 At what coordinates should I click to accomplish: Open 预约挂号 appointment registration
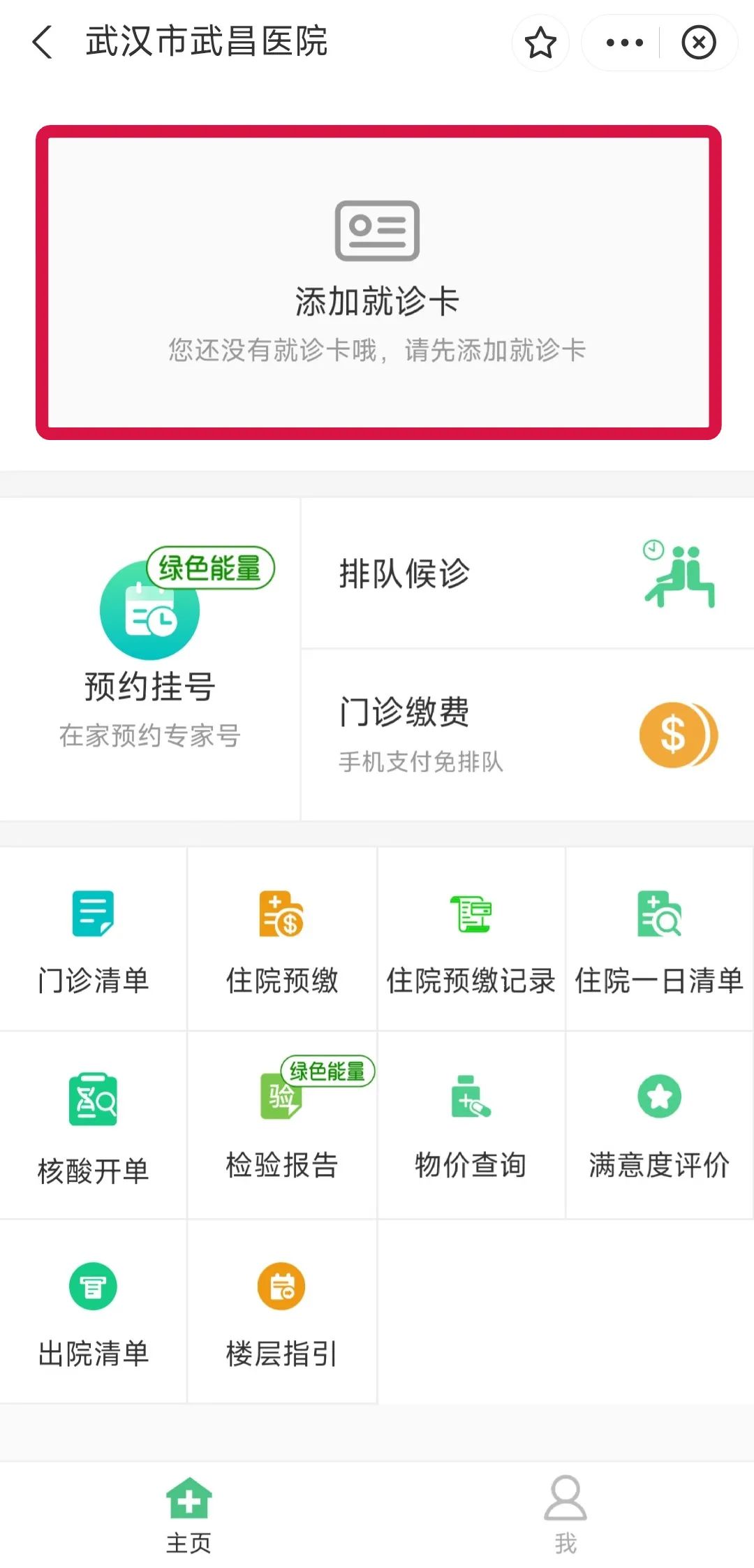tap(150, 659)
